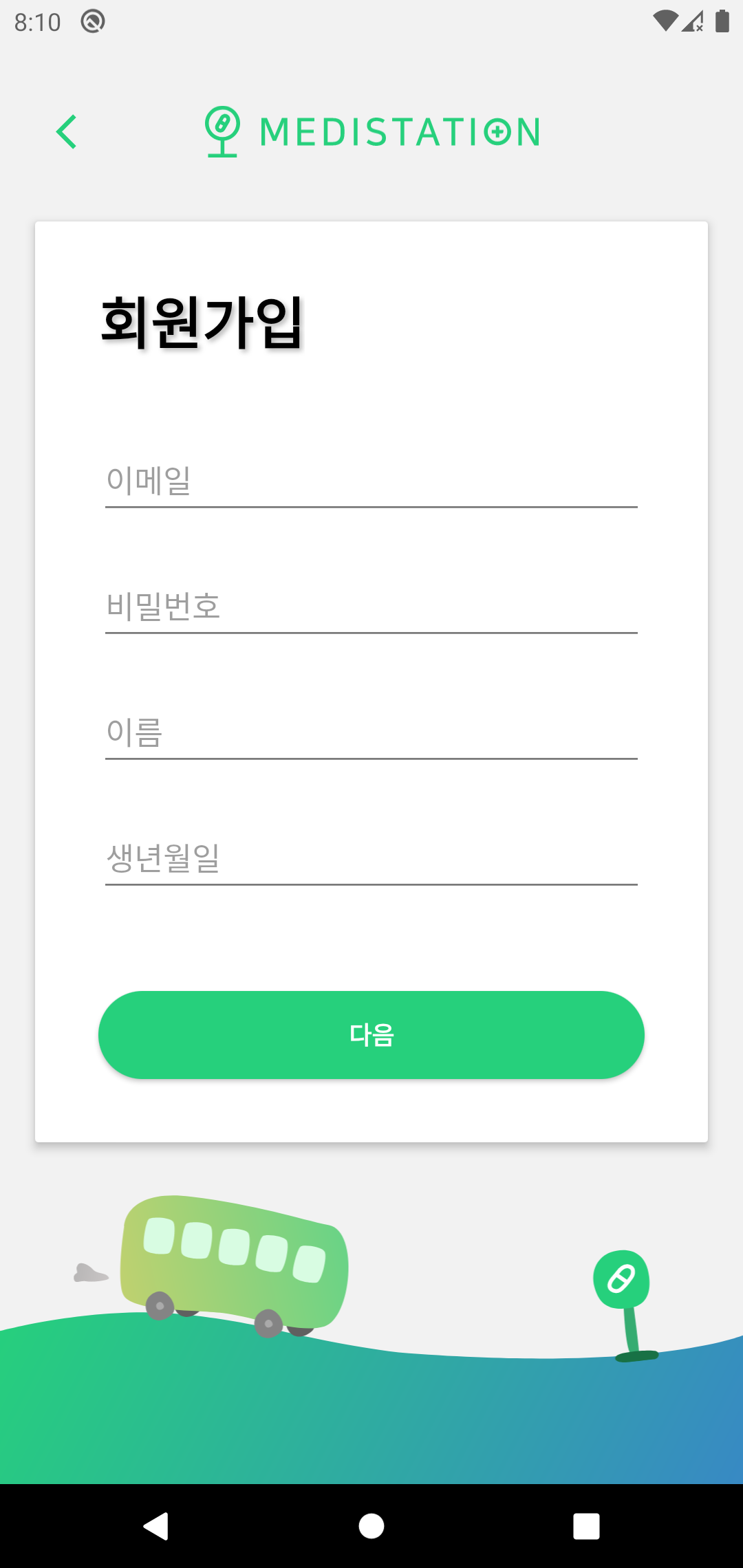Focus the 비밀번호 password field
Viewport: 743px width, 1568px height.
[x=371, y=607]
